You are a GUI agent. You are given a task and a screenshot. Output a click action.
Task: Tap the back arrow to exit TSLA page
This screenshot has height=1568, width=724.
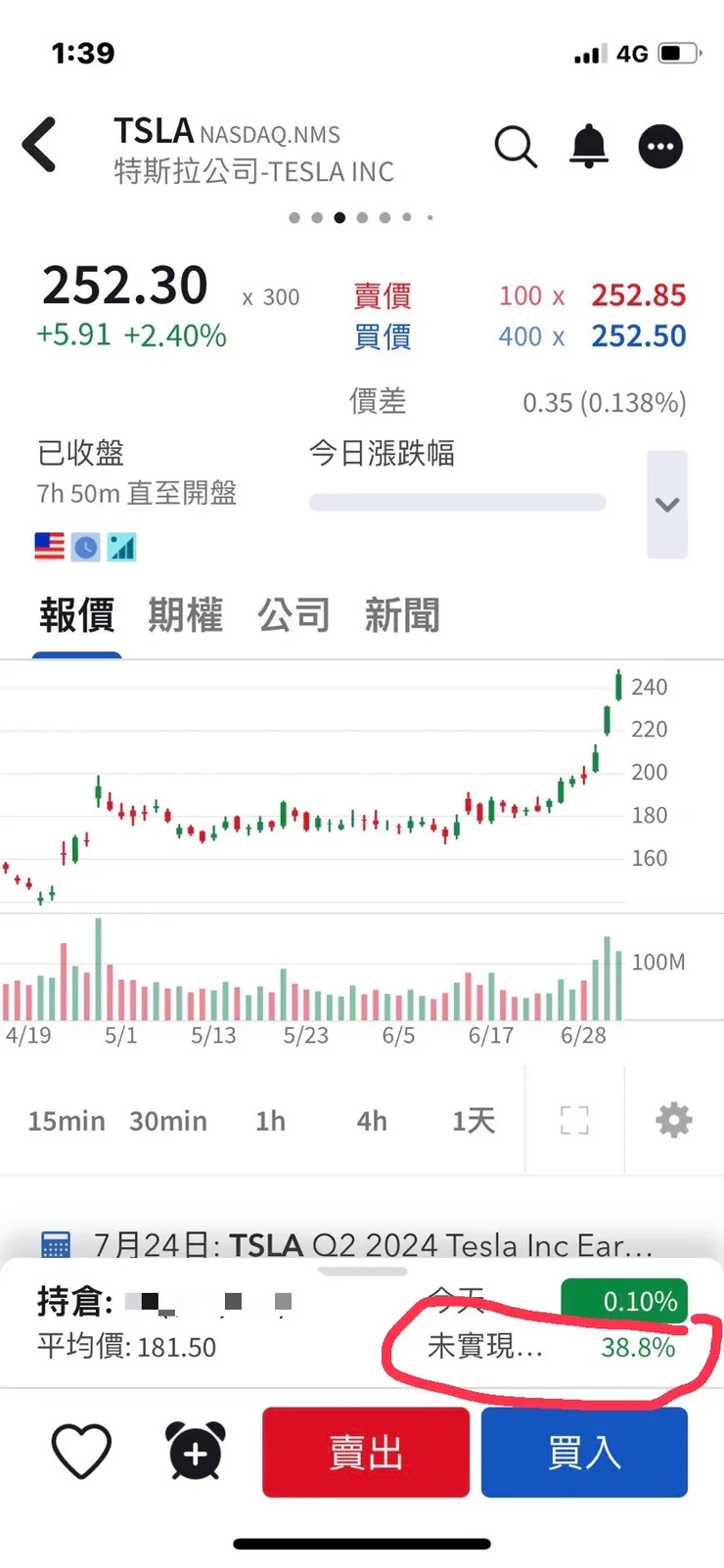tap(39, 144)
